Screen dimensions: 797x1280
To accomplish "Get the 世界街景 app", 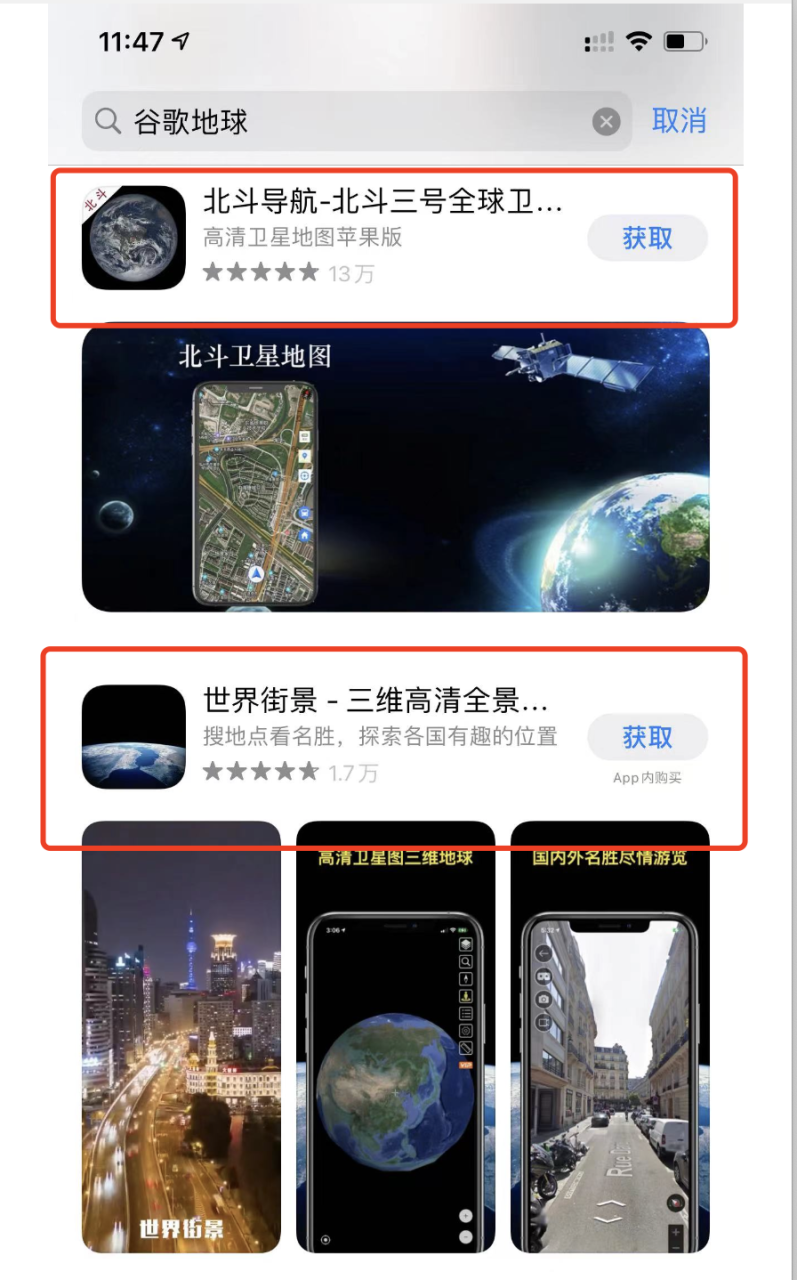I will [647, 738].
